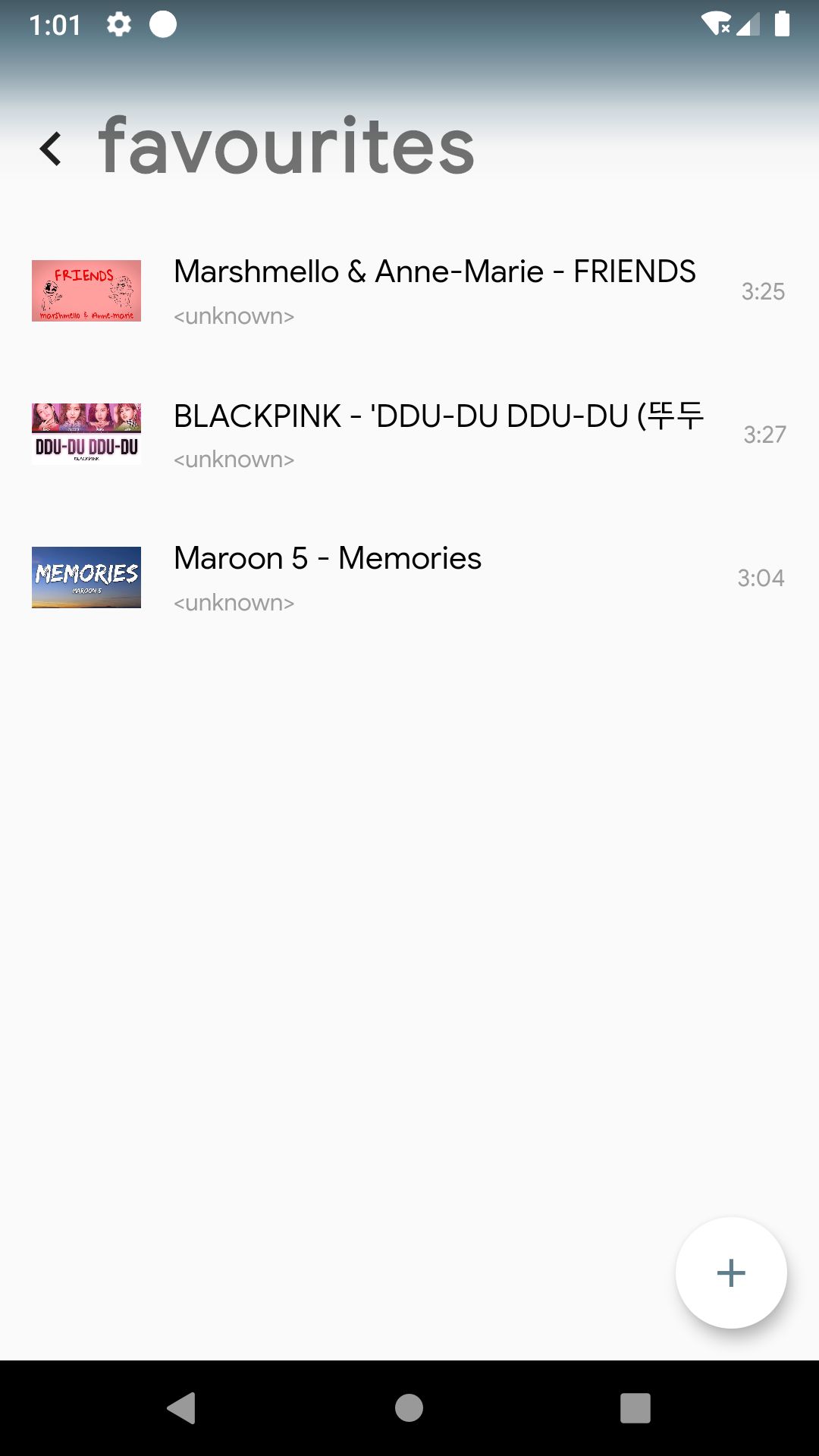
Task: Go back from the favourites playlist
Action: click(x=50, y=149)
